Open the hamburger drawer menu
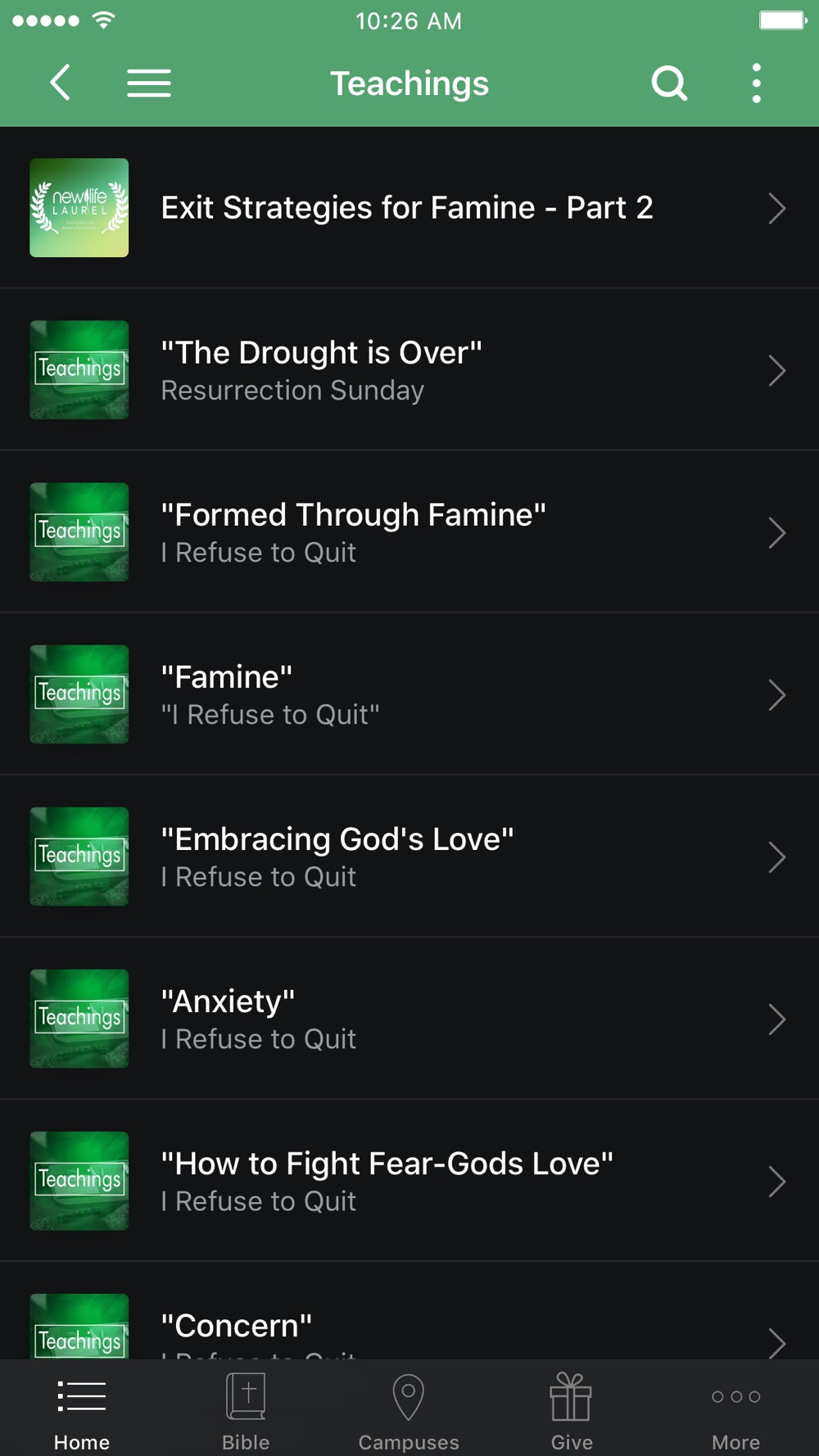 pos(149,83)
